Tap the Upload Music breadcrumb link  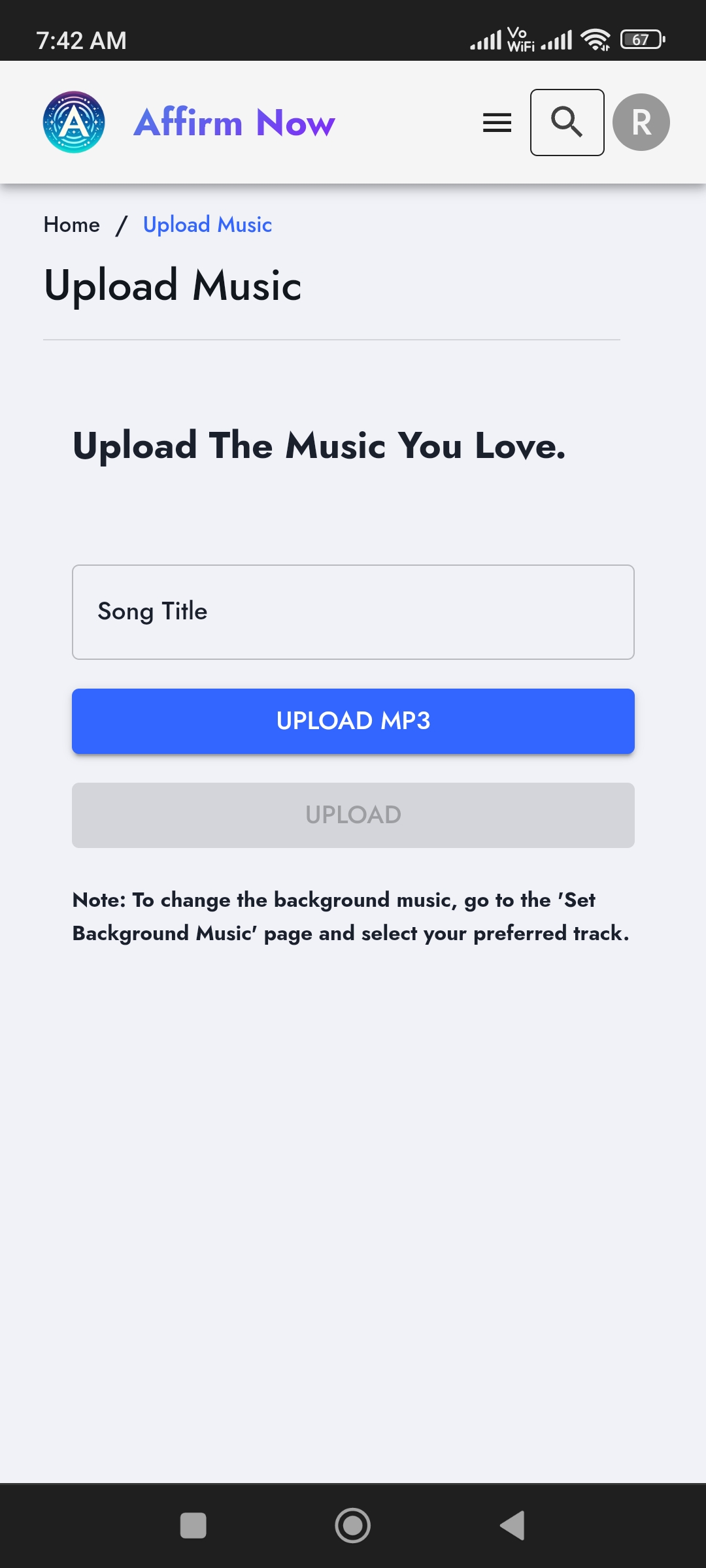coord(207,225)
